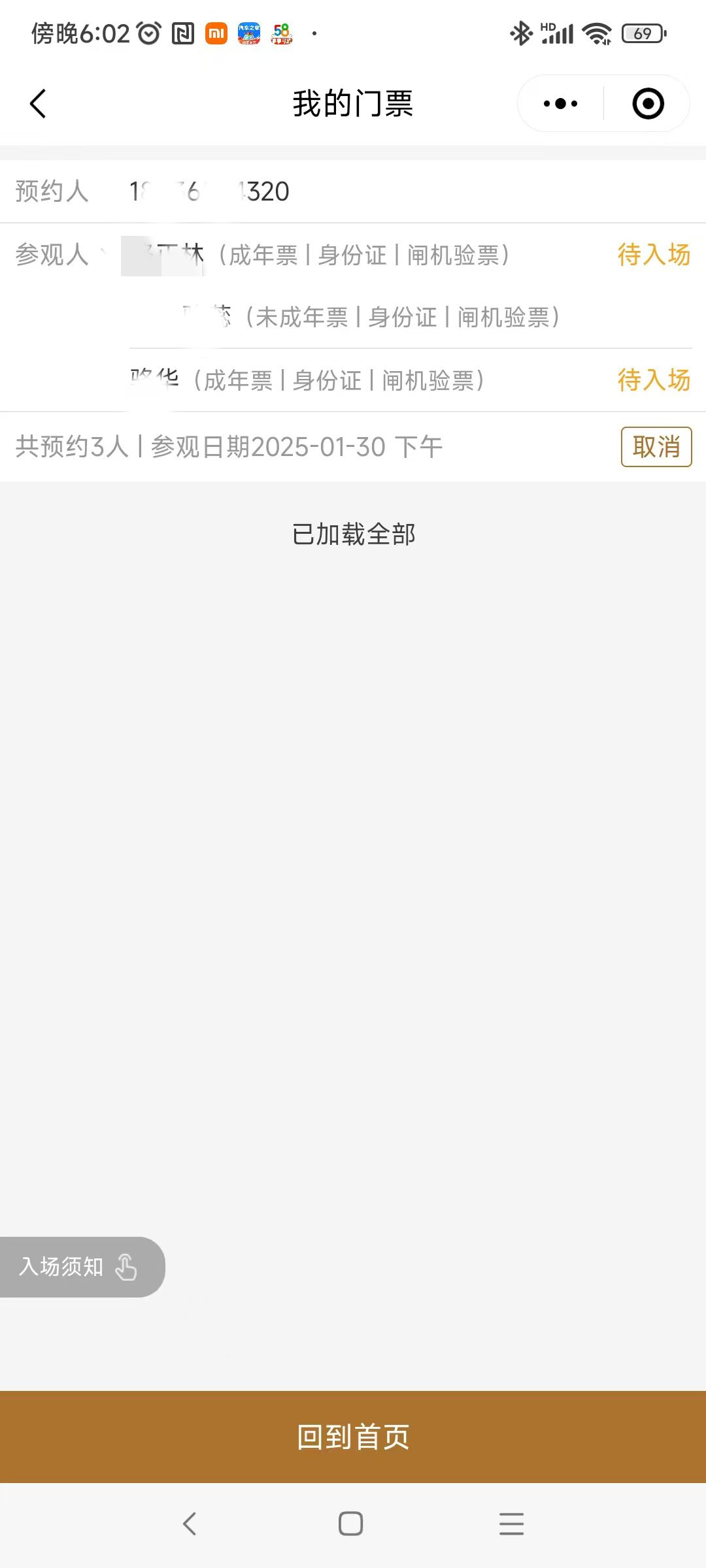Open the mini-program three-dot menu
This screenshot has width=706, height=1568.
pos(560,104)
